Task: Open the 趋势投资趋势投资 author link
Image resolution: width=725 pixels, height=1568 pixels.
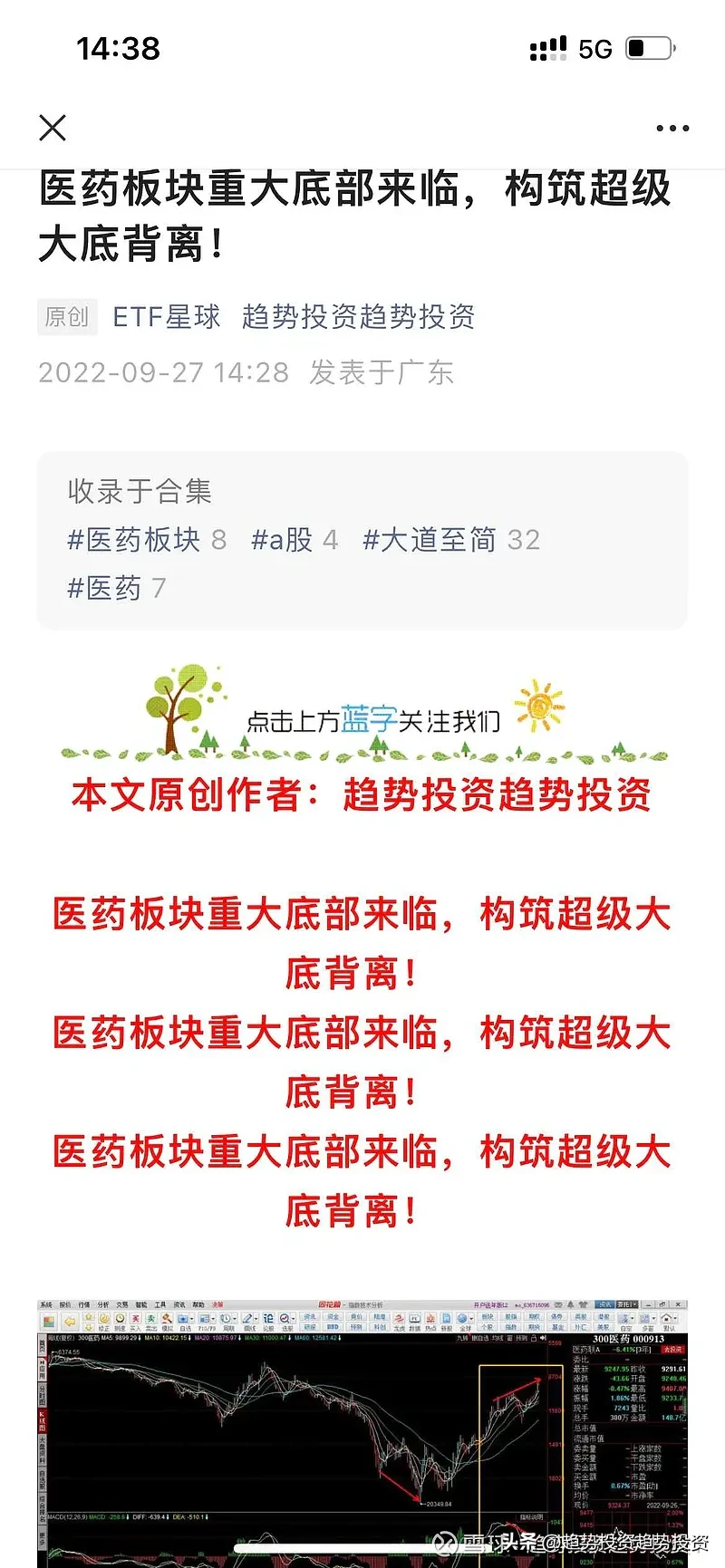Action: pos(359,317)
